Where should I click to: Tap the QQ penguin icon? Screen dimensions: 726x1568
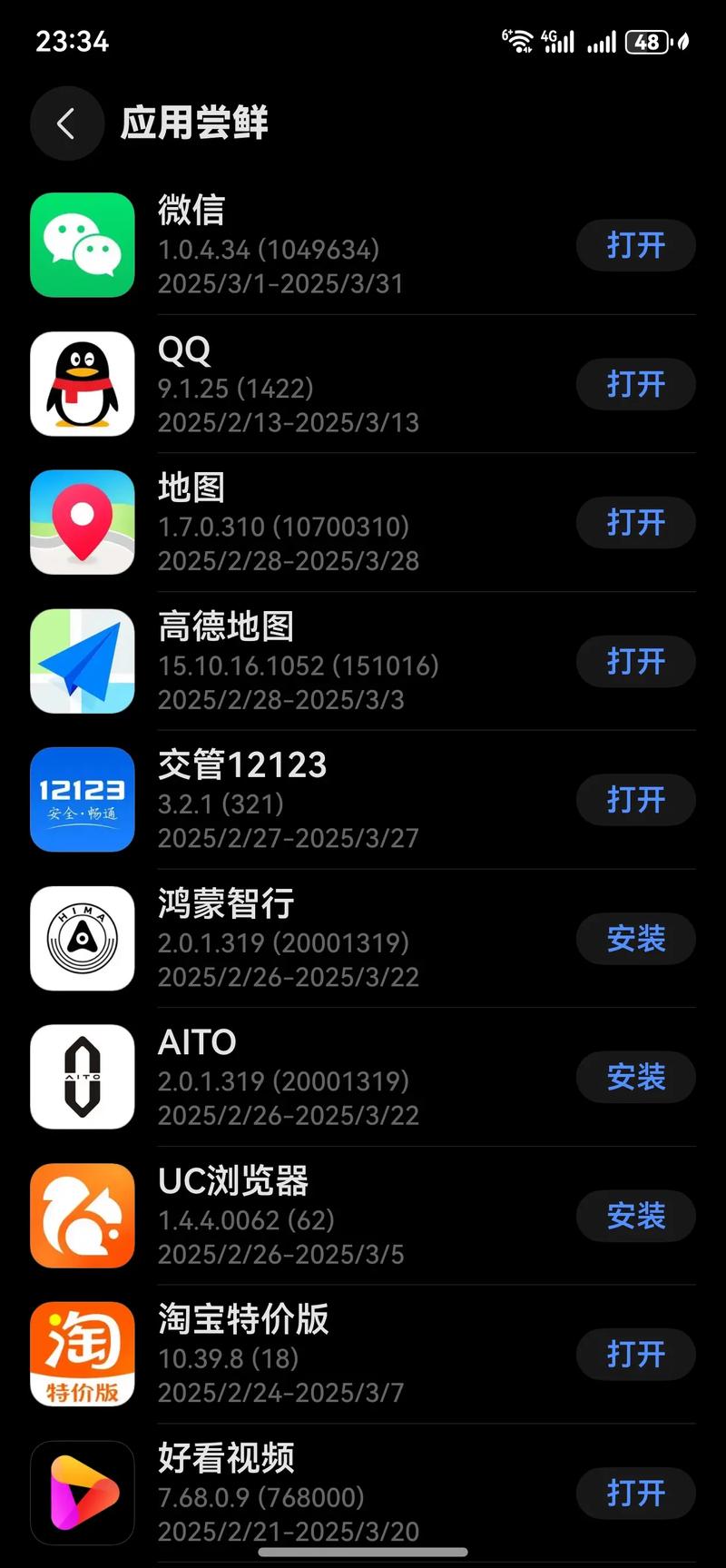(82, 385)
